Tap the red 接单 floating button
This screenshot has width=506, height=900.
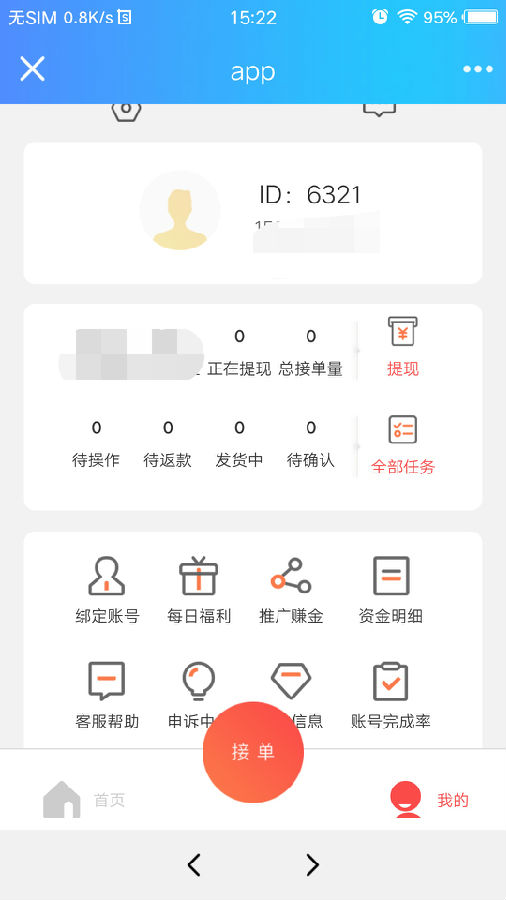(x=253, y=752)
